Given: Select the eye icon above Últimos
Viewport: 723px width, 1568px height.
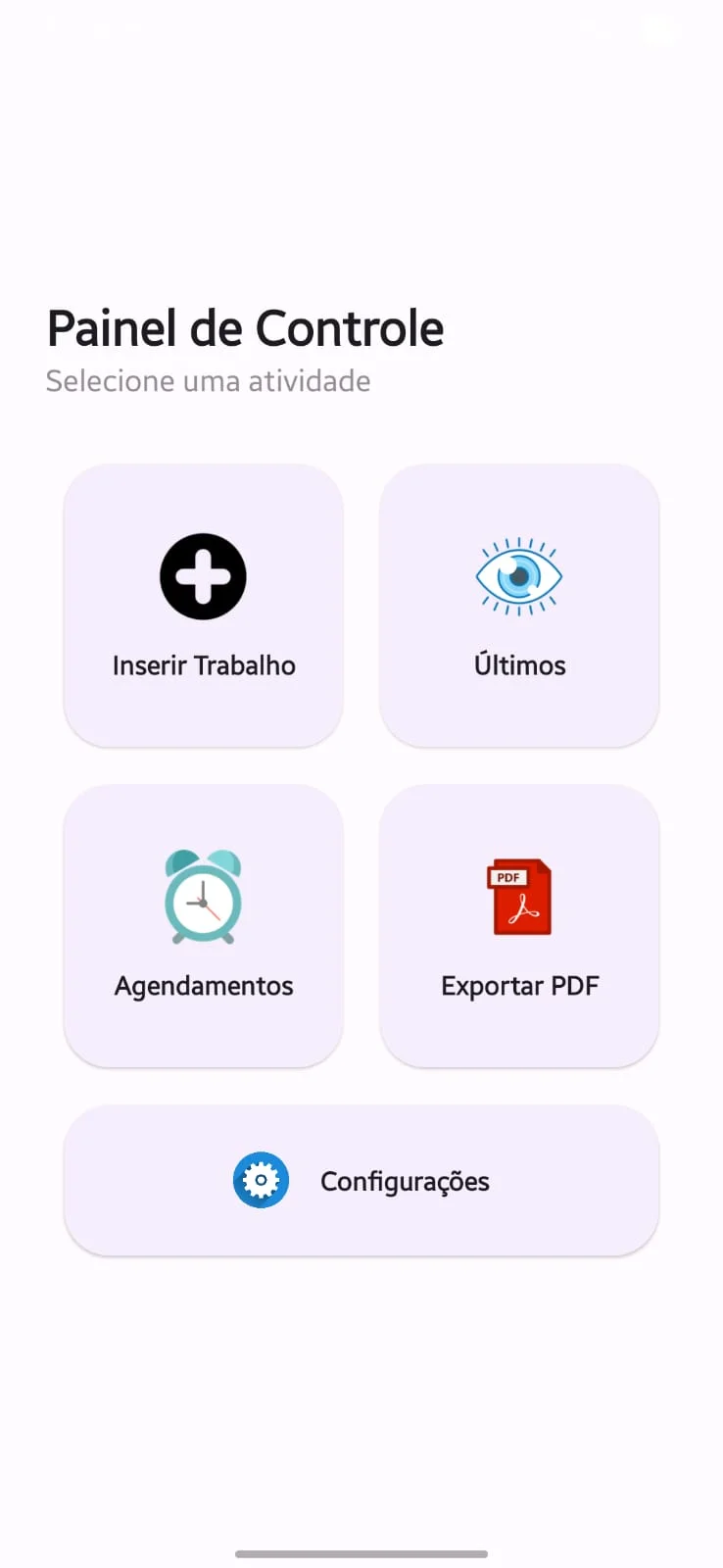Looking at the screenshot, I should pos(519,576).
